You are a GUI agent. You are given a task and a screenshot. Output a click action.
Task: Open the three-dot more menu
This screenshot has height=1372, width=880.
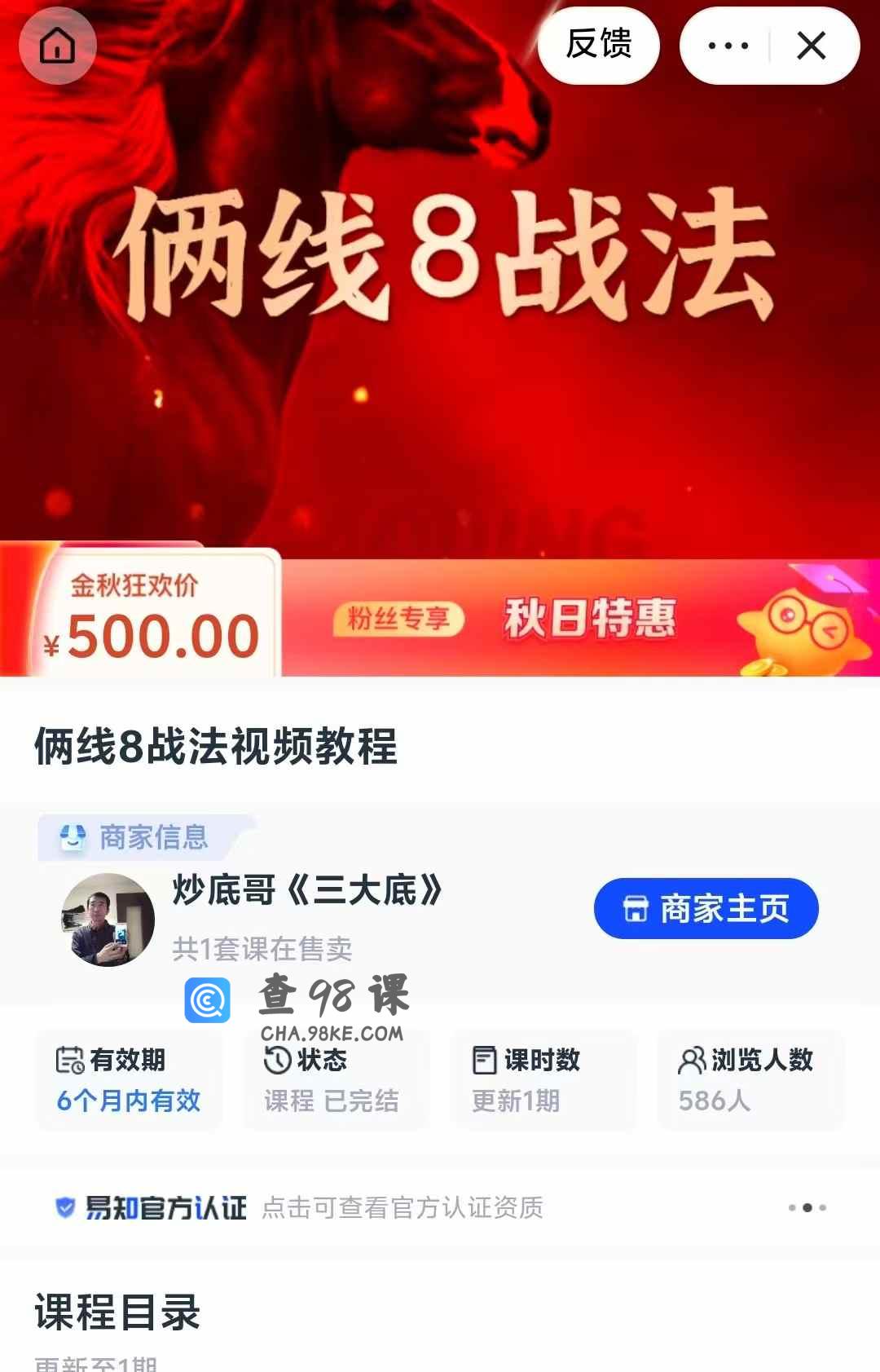pyautogui.click(x=728, y=46)
